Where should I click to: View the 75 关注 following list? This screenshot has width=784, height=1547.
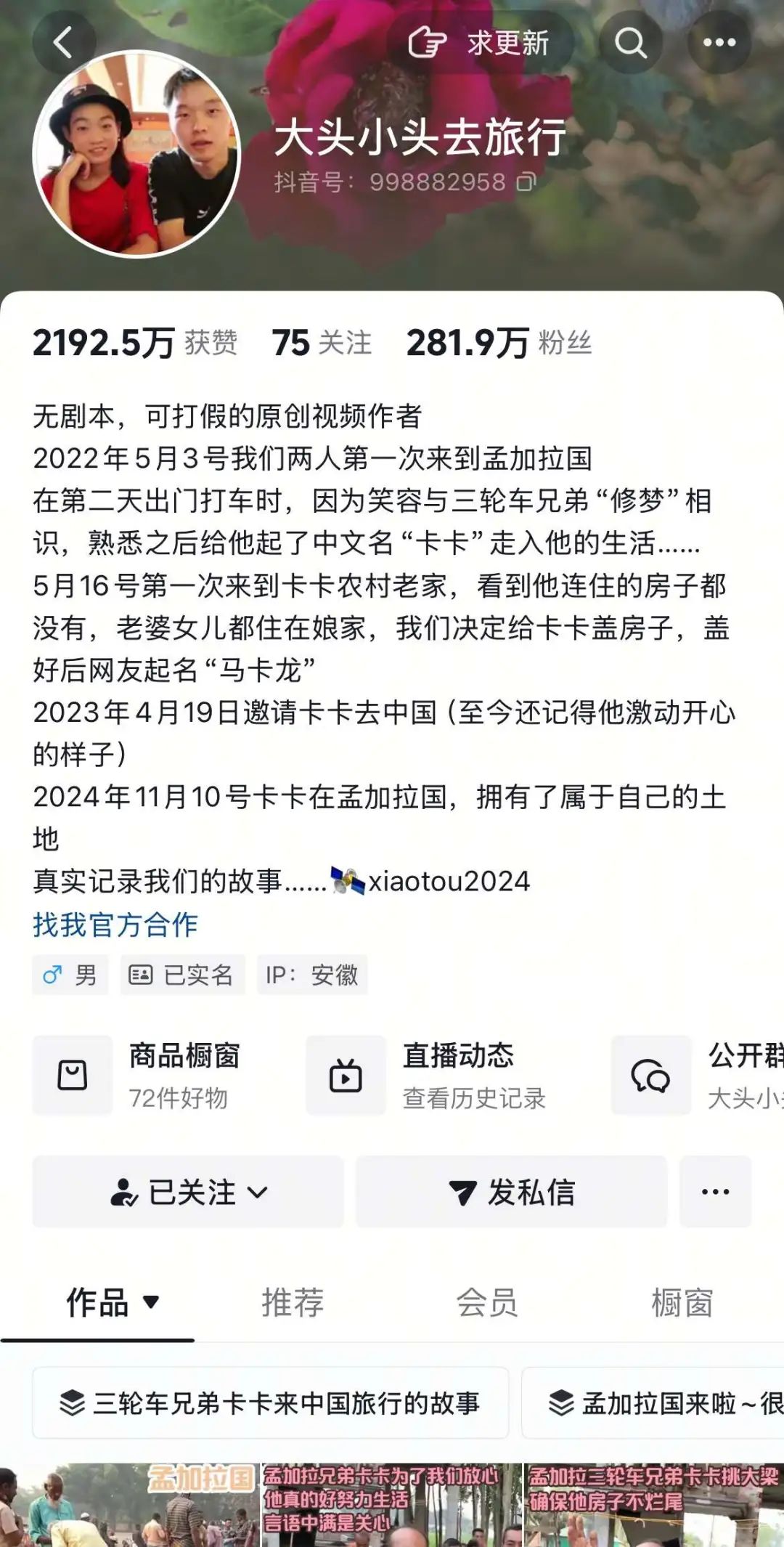(322, 343)
